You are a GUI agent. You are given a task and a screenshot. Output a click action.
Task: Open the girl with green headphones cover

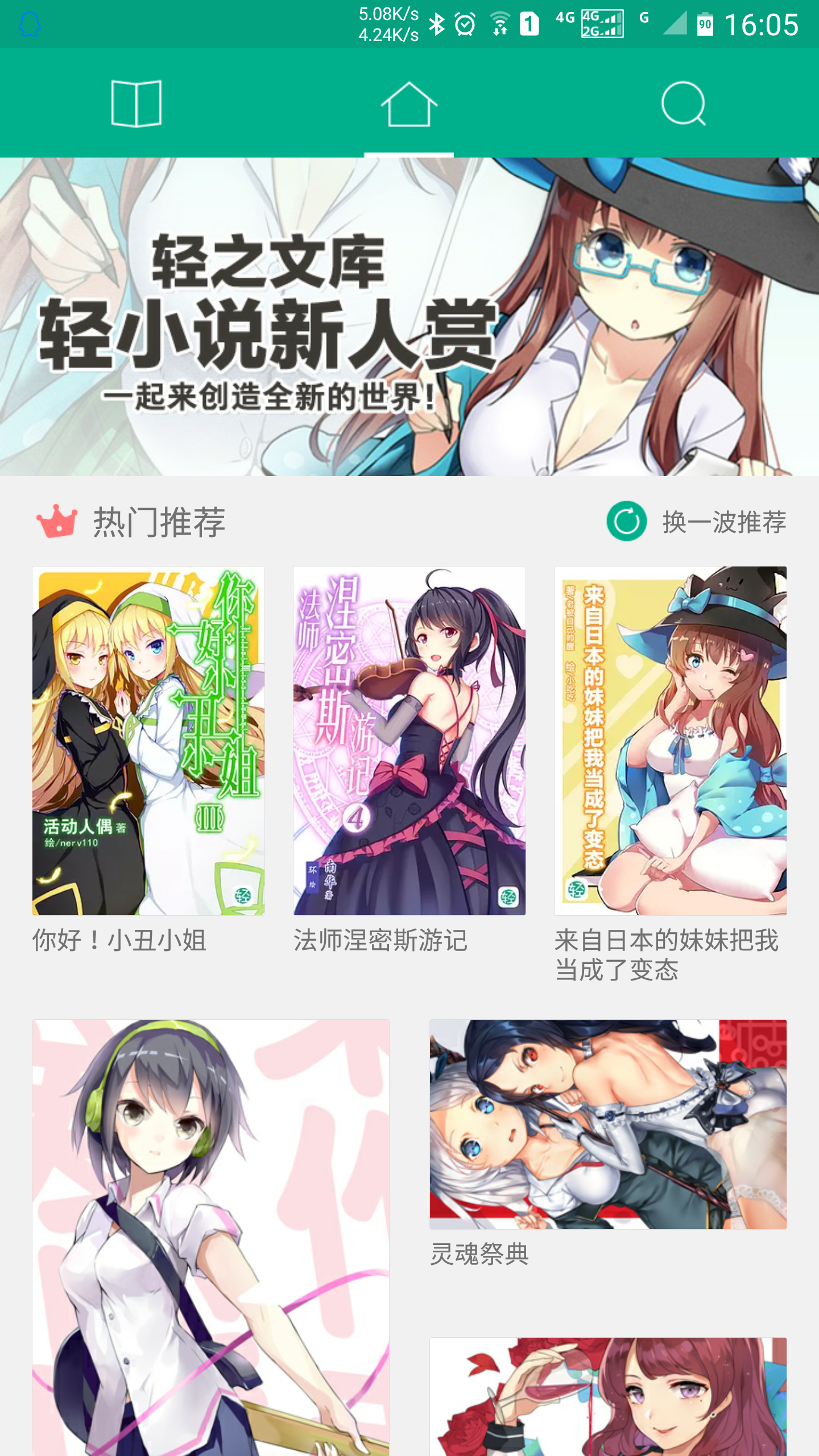210,1238
